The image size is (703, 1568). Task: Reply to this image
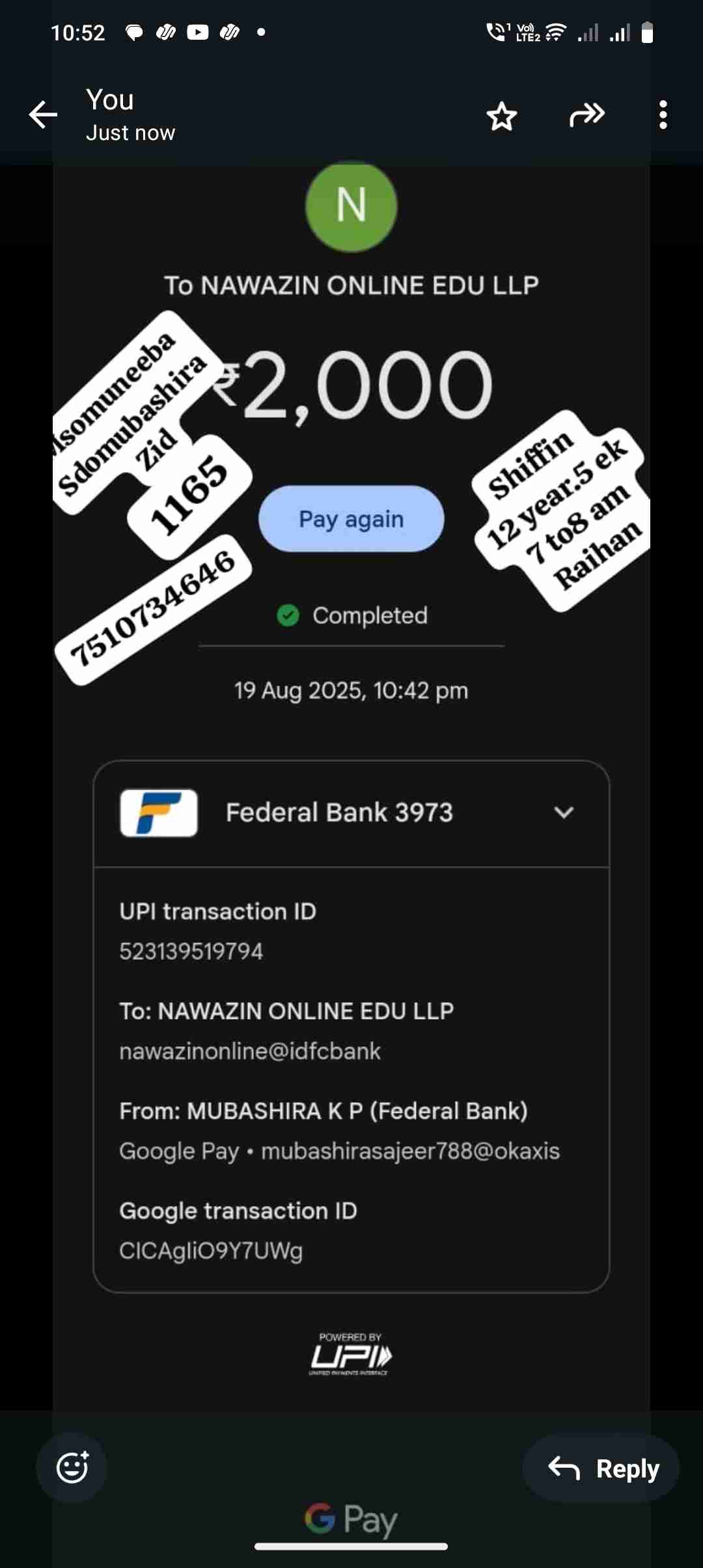(601, 1468)
